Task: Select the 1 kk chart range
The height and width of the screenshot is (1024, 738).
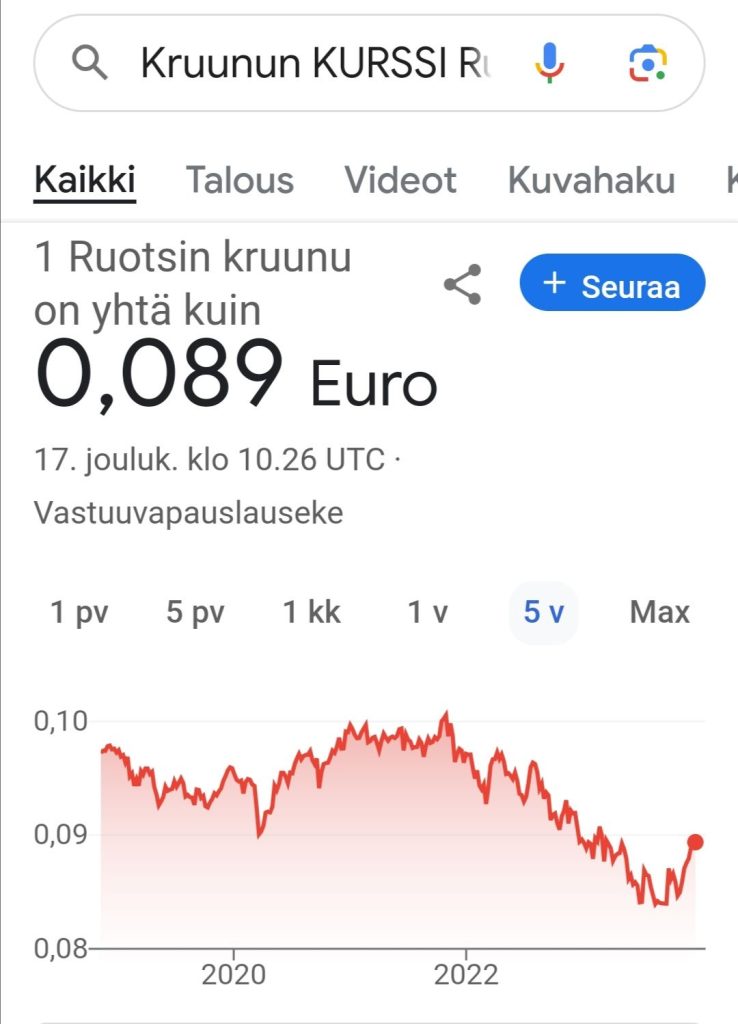Action: pyautogui.click(x=312, y=611)
